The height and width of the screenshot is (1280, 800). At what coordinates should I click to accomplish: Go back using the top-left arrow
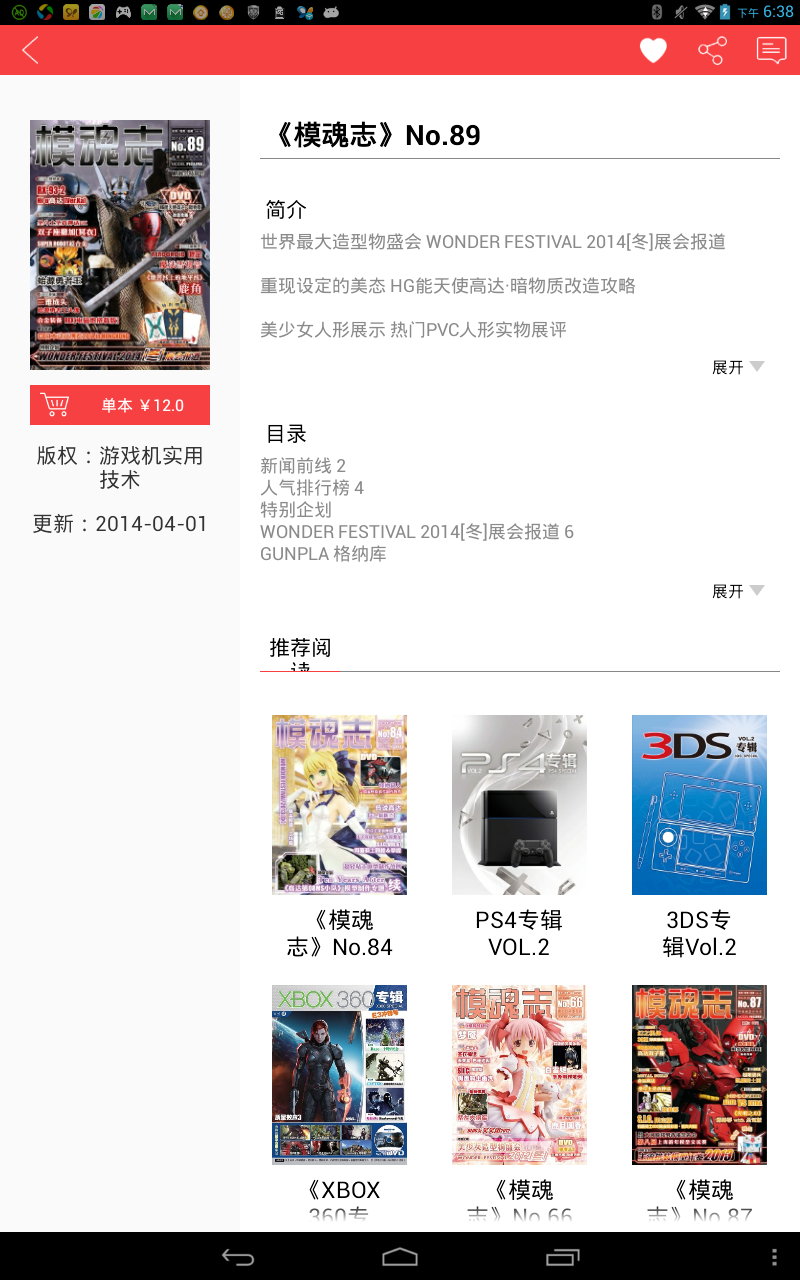(x=31, y=50)
